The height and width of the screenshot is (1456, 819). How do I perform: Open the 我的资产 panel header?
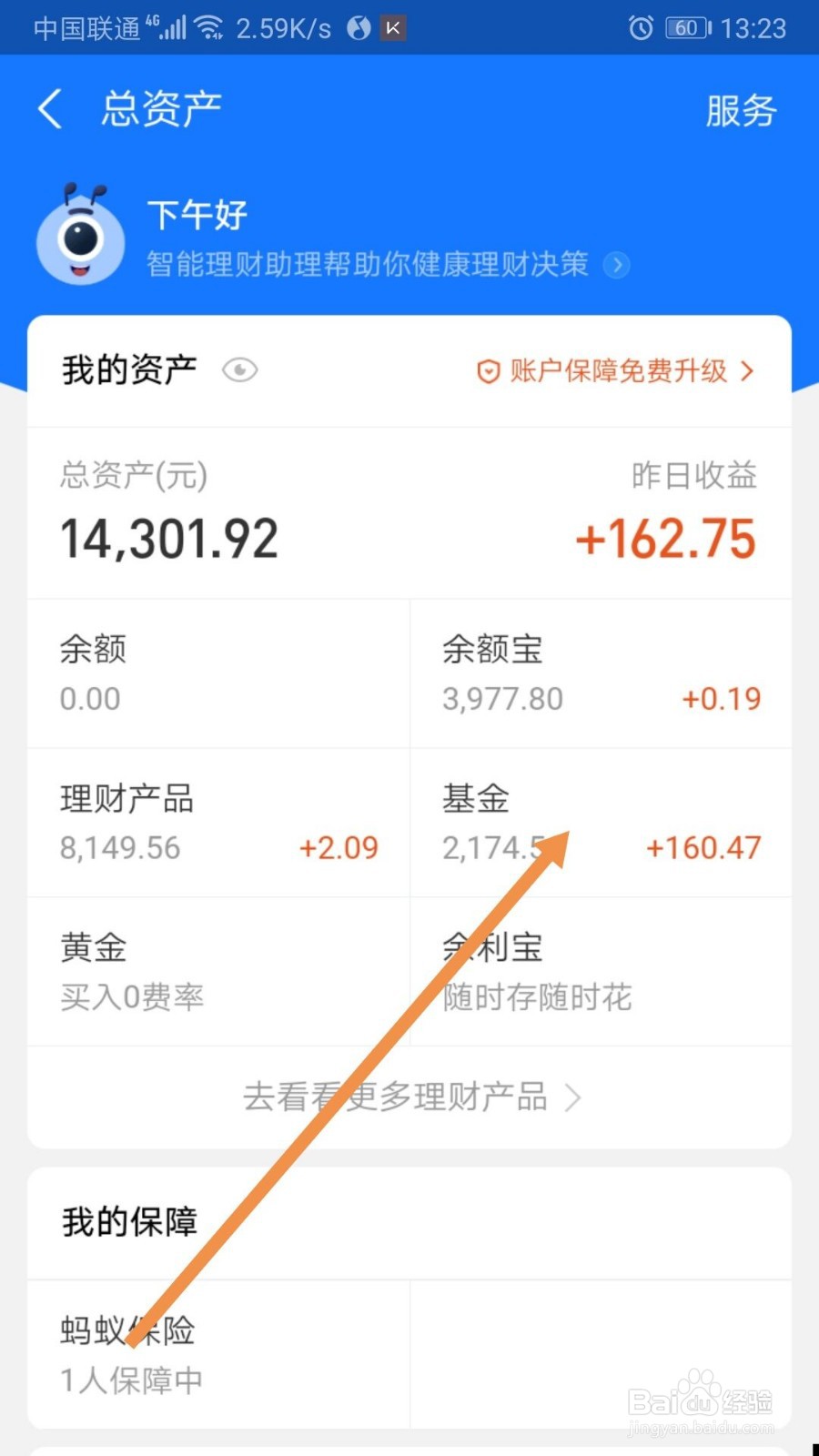127,369
